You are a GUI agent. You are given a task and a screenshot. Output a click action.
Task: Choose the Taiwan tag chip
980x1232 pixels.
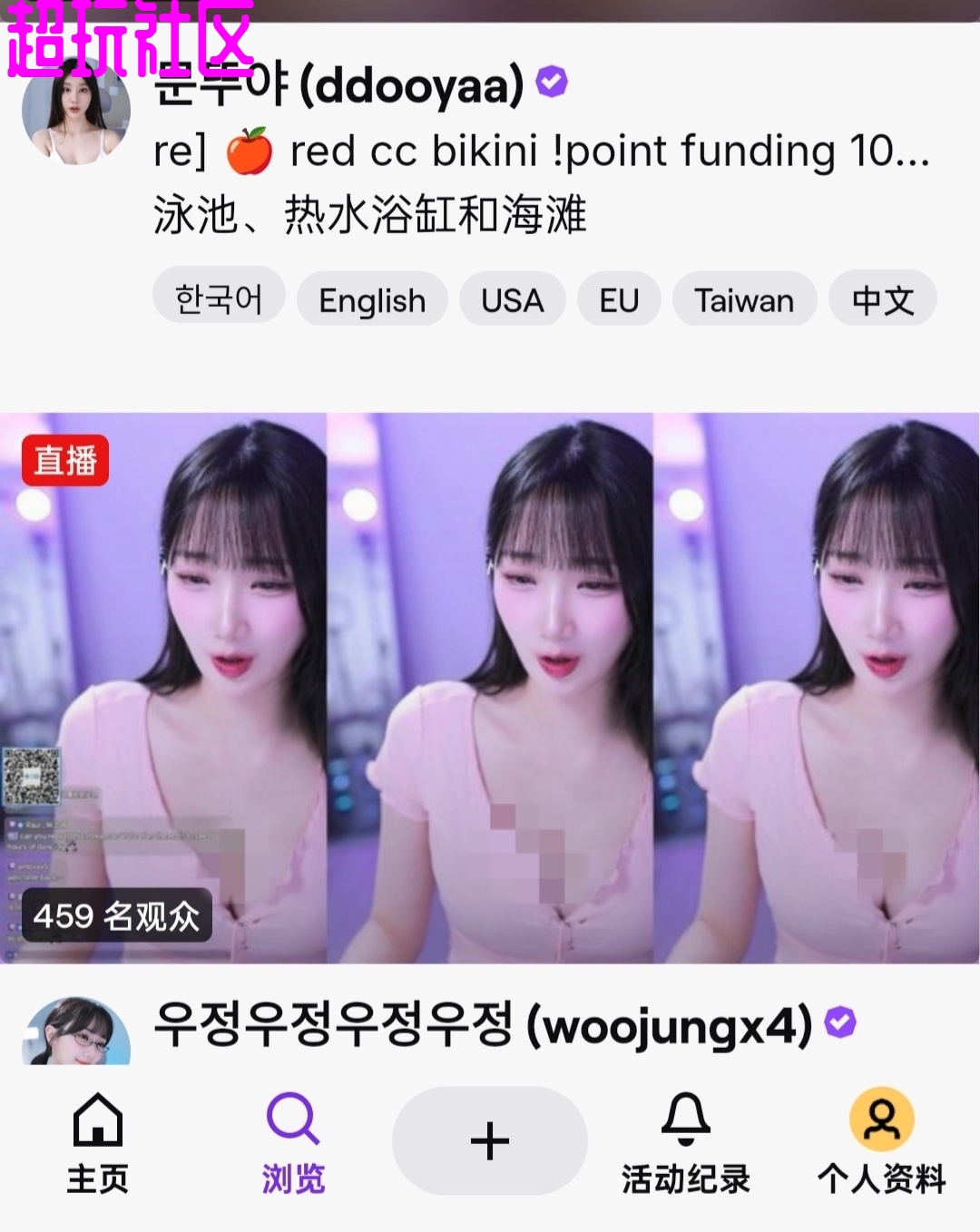[744, 300]
